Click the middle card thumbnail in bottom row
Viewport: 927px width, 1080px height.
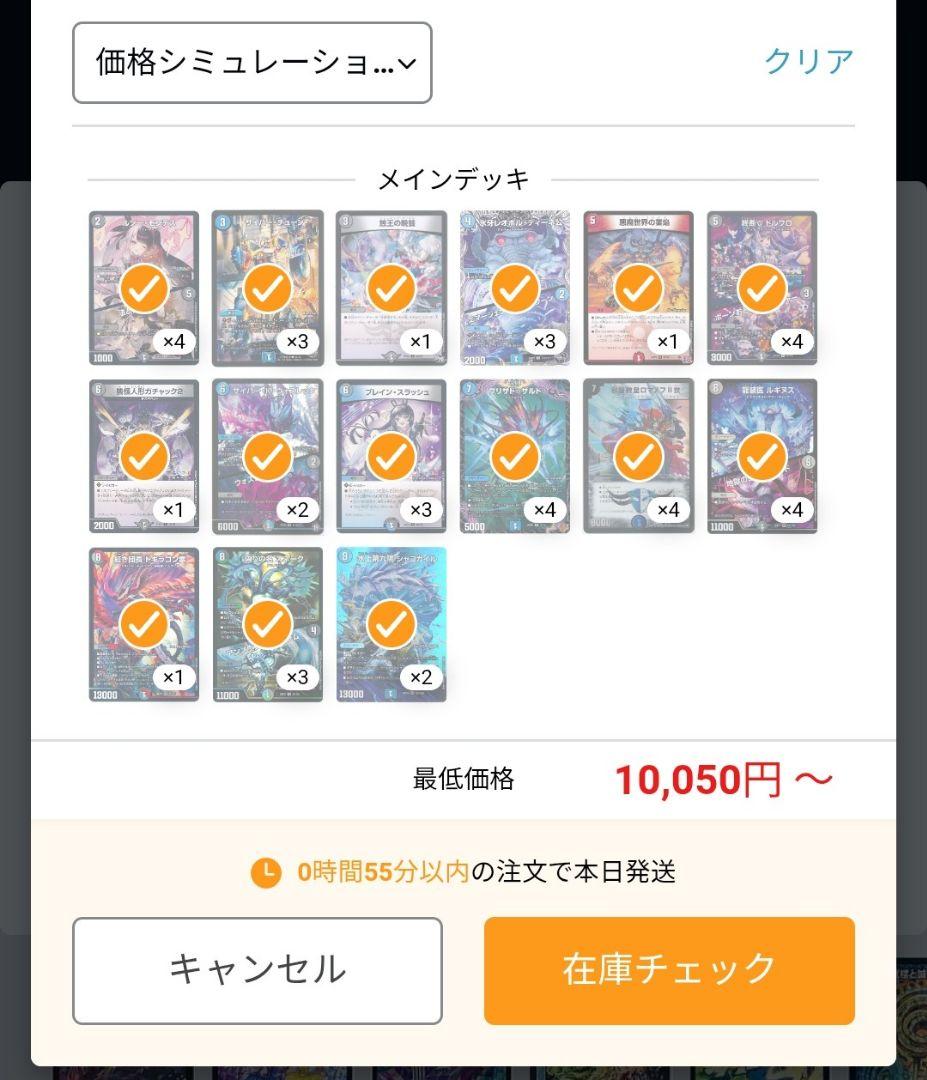click(267, 623)
